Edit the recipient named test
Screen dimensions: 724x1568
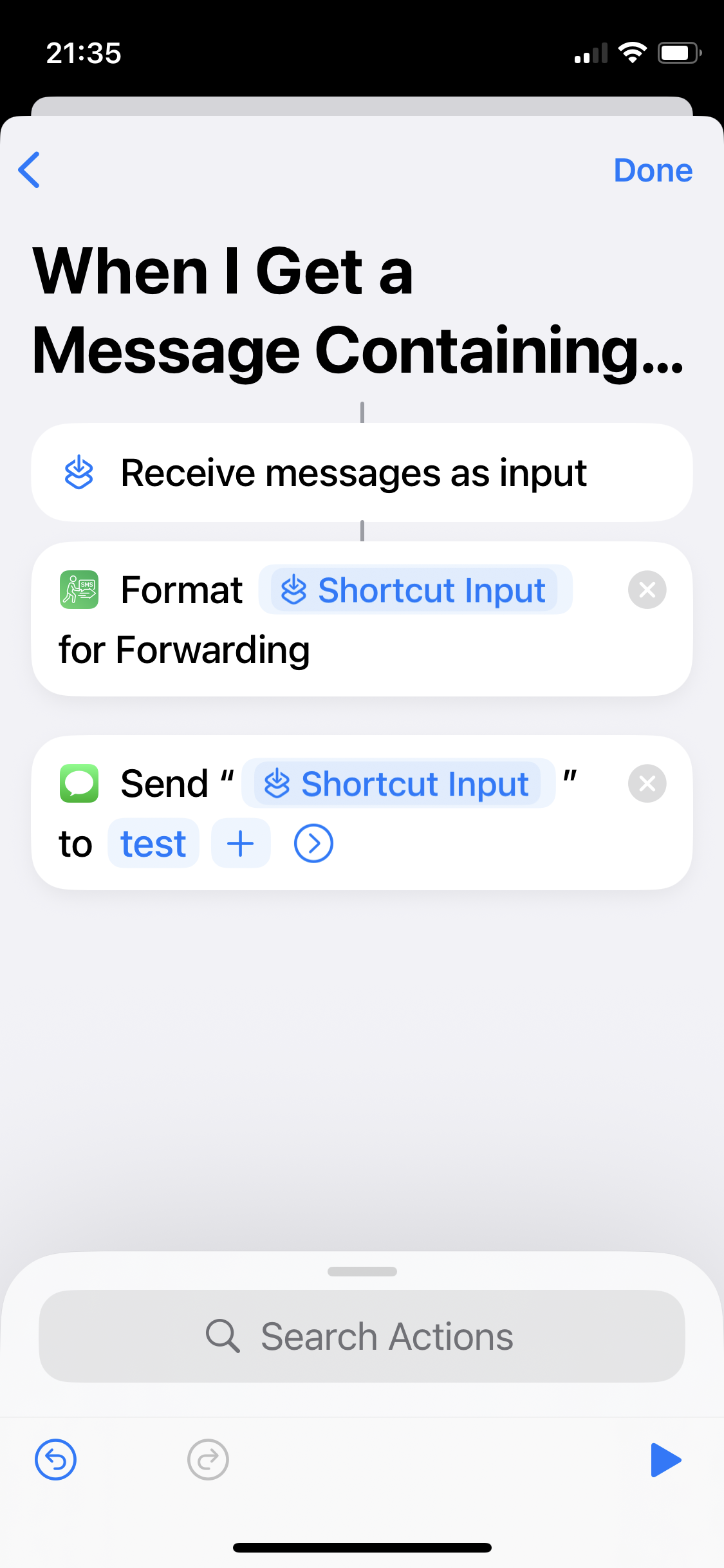[x=153, y=844]
